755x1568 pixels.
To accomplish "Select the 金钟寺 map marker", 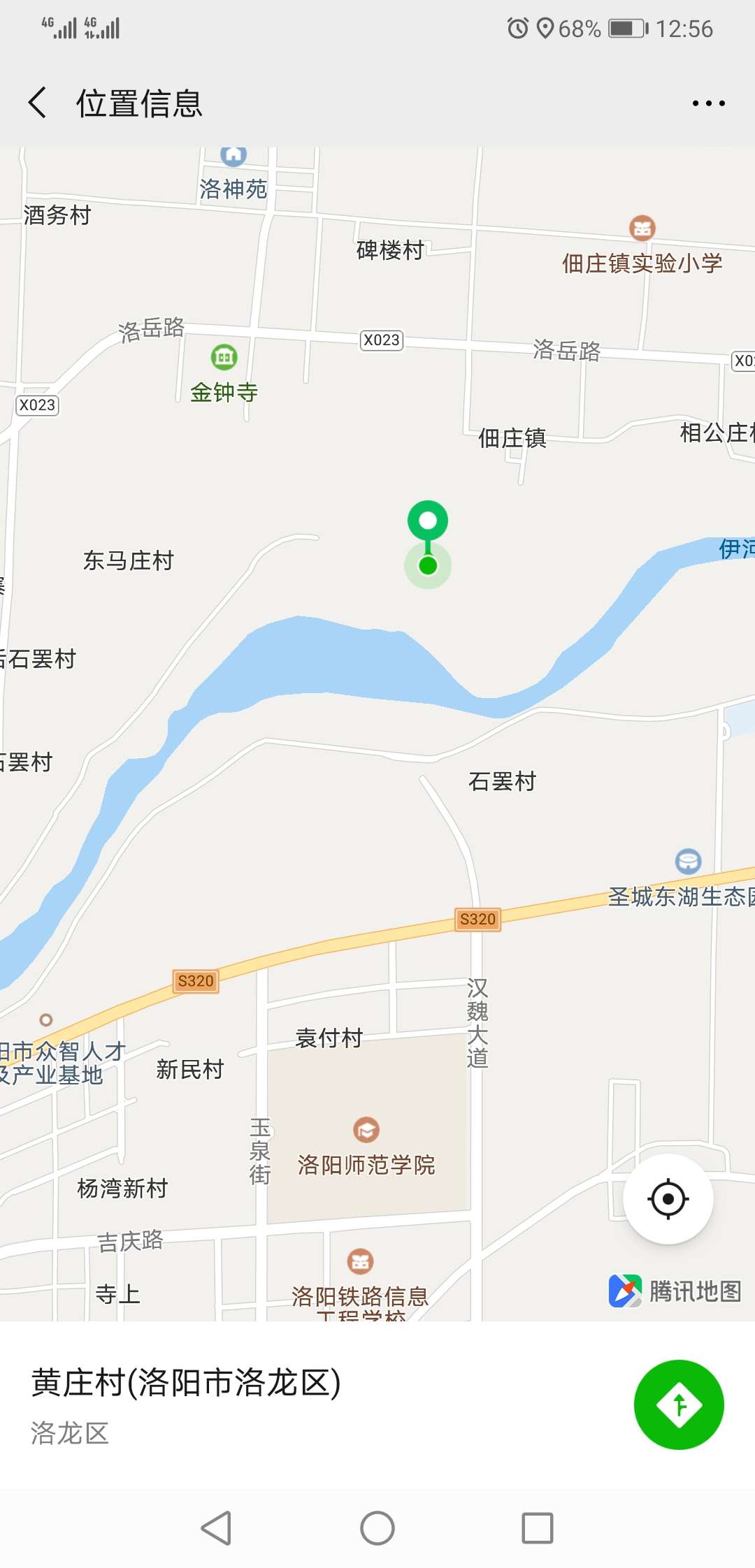I will point(224,358).
